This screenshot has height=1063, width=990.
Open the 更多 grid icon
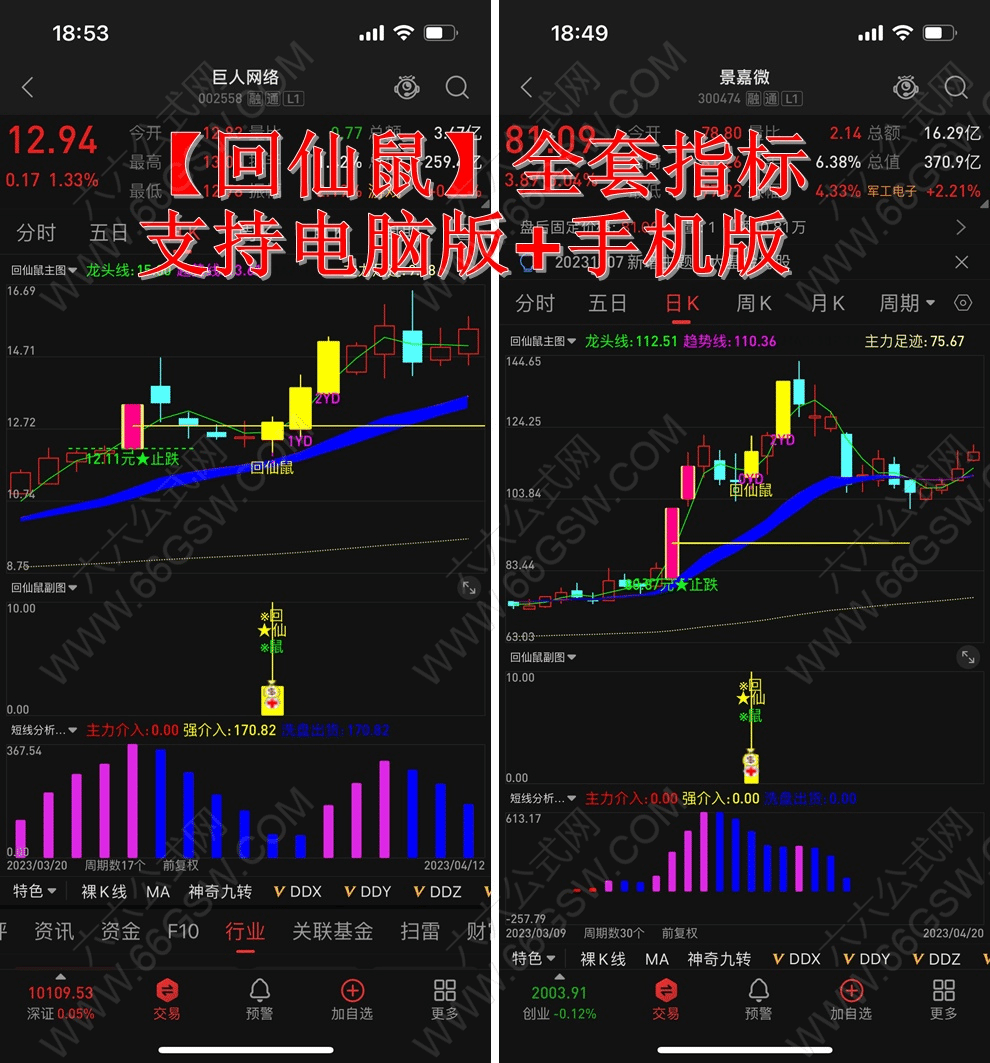(x=444, y=996)
